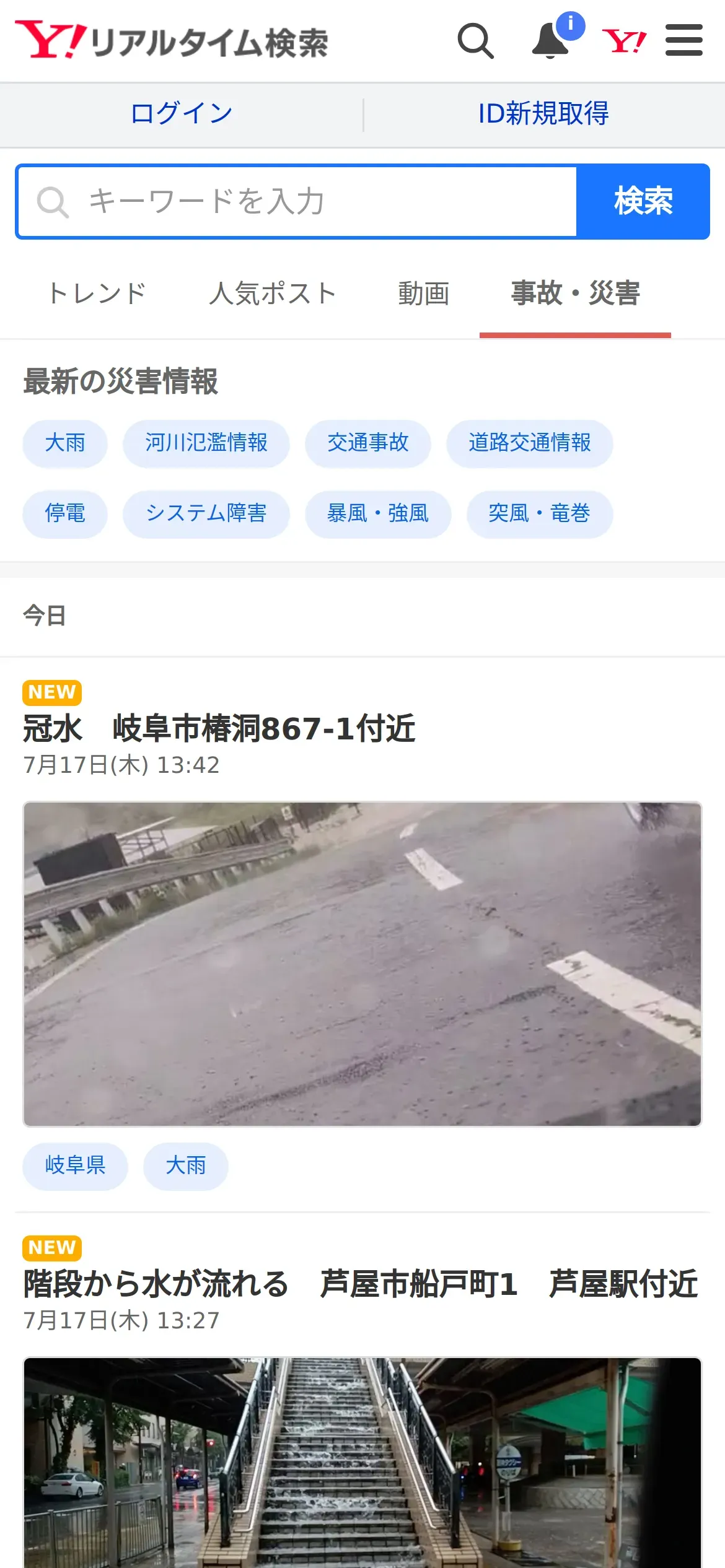The width and height of the screenshot is (725, 1568).
Task: Focus the キーワードを入力 search field
Action: [297, 202]
